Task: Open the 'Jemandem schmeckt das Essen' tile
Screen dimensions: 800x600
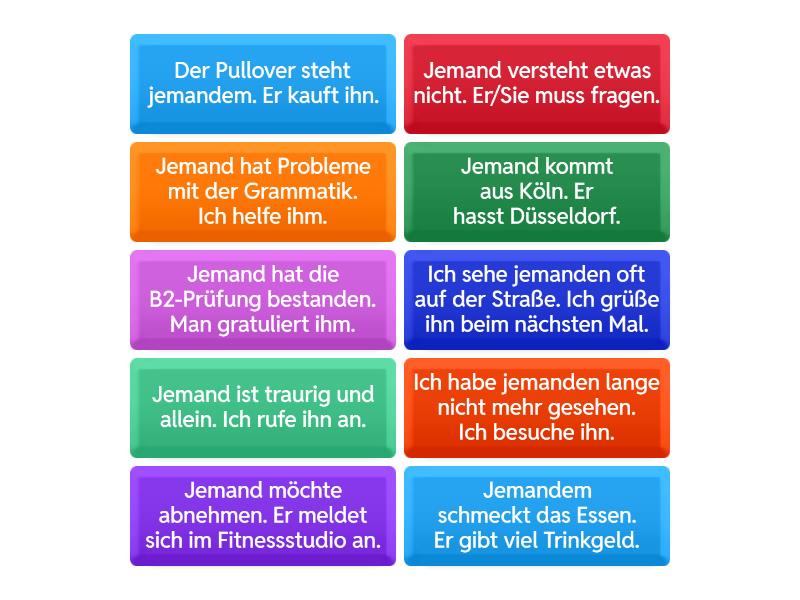Action: pyautogui.click(x=537, y=515)
